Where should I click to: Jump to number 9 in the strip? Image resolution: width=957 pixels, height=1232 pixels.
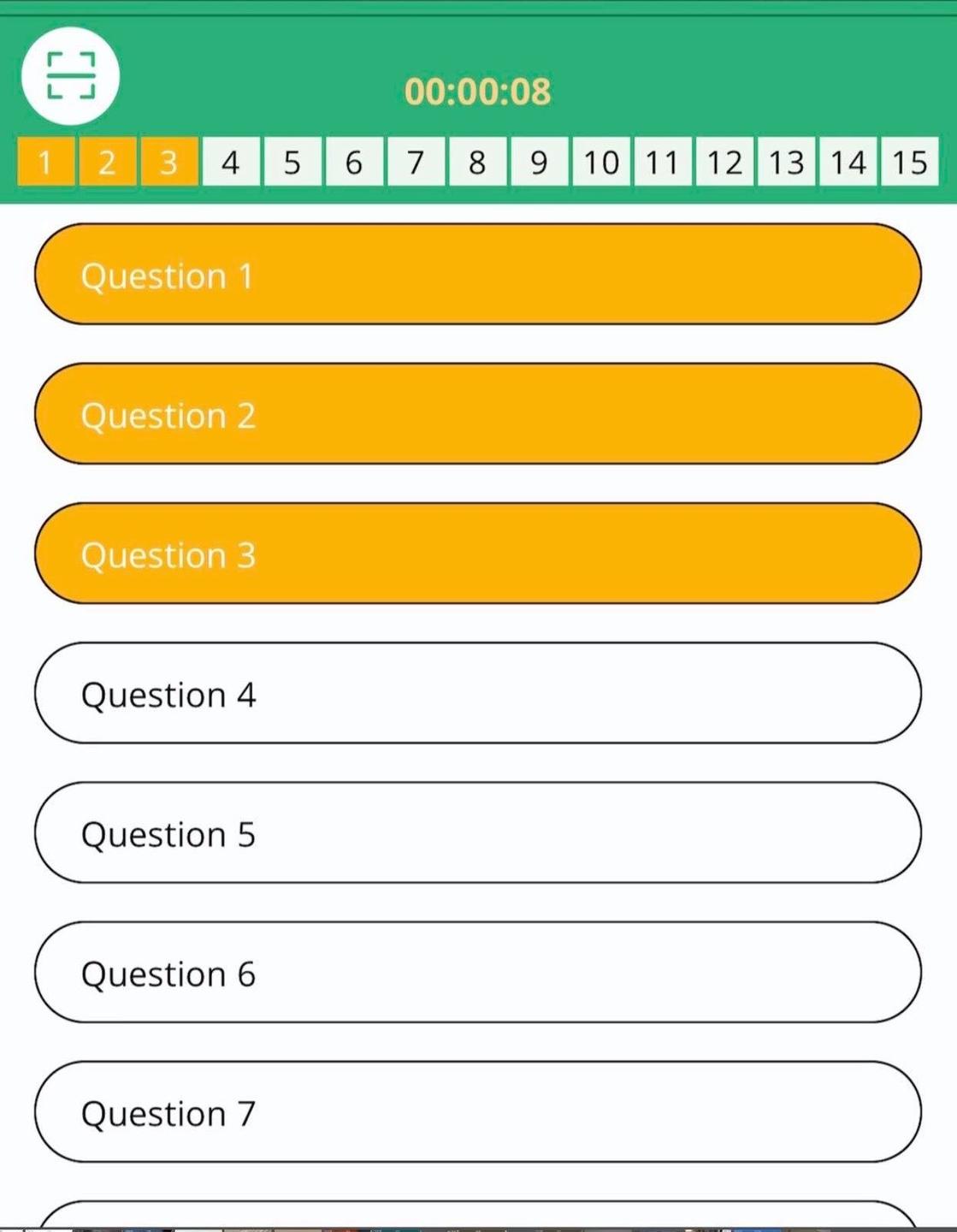(539, 162)
